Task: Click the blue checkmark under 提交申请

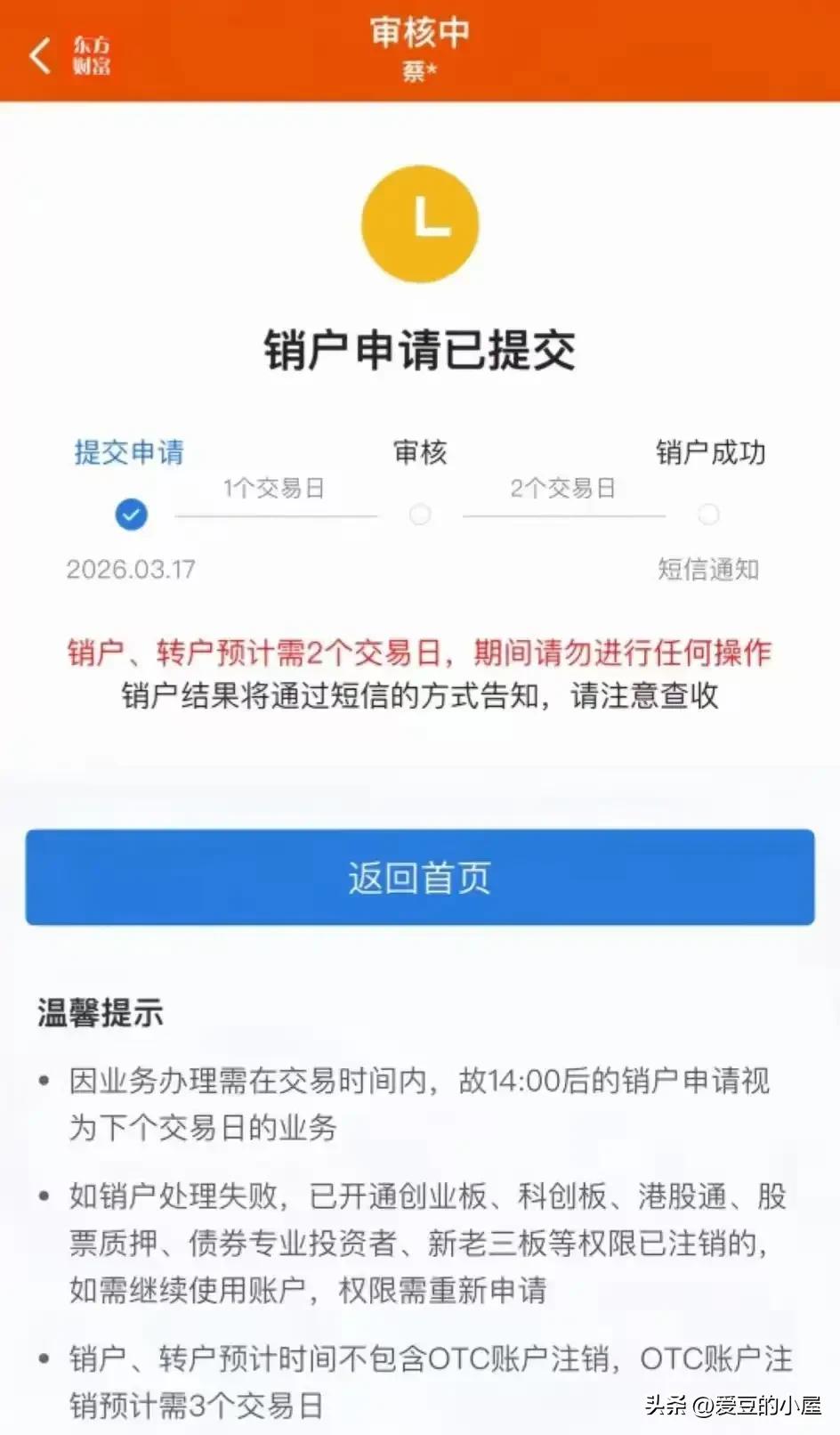Action: coord(131,515)
